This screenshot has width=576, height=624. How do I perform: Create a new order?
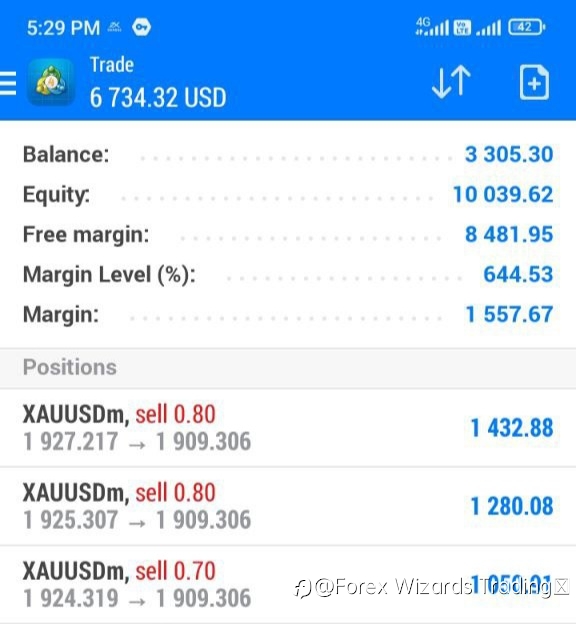534,82
